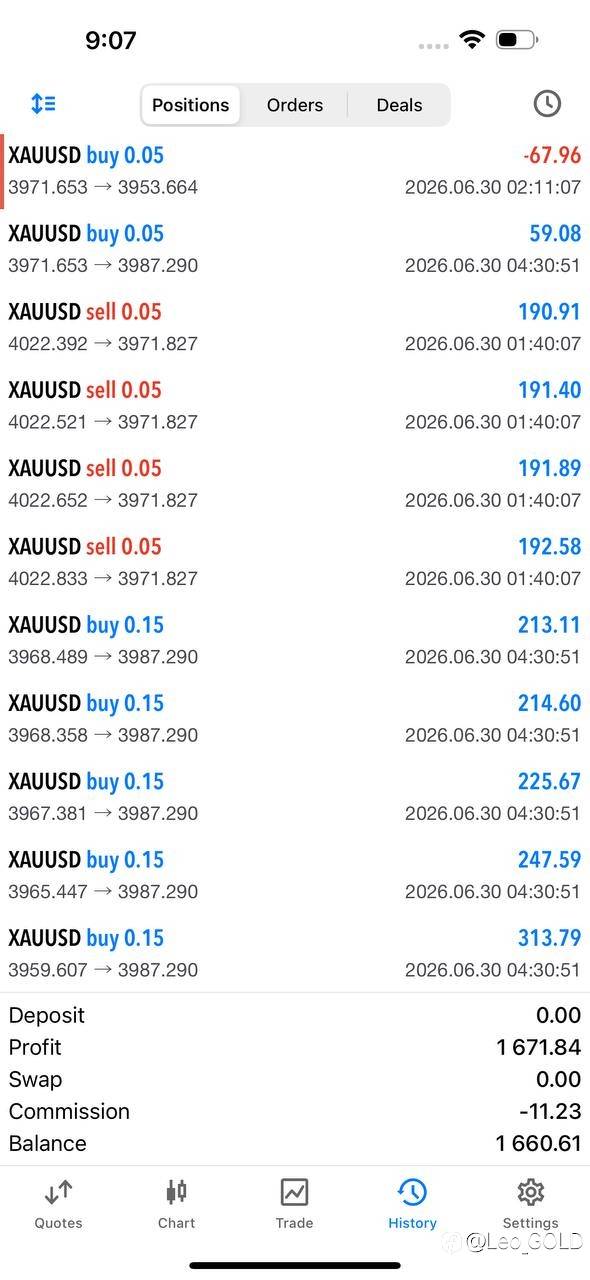Expand the XAUUSD buy 0.05 position with -67.96
Image resolution: width=590 pixels, height=1280 pixels.
tap(295, 171)
